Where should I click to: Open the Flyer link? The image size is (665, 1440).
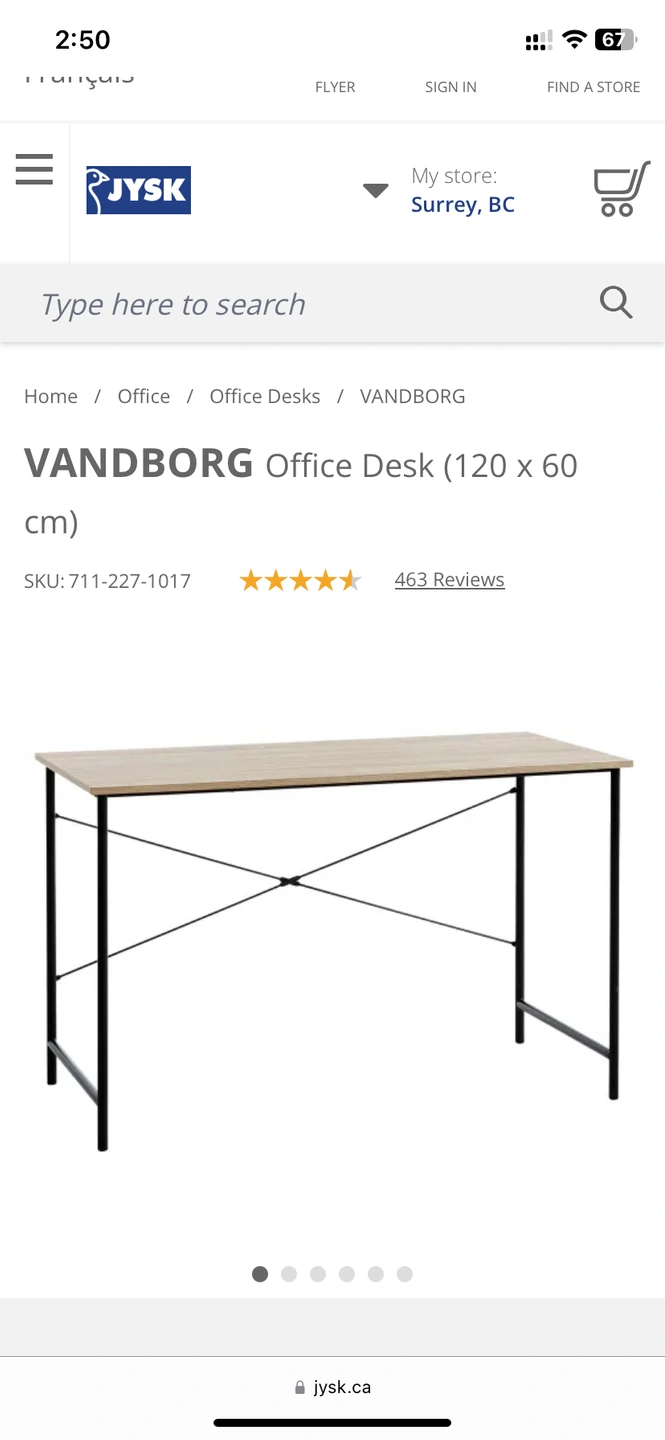coord(335,87)
